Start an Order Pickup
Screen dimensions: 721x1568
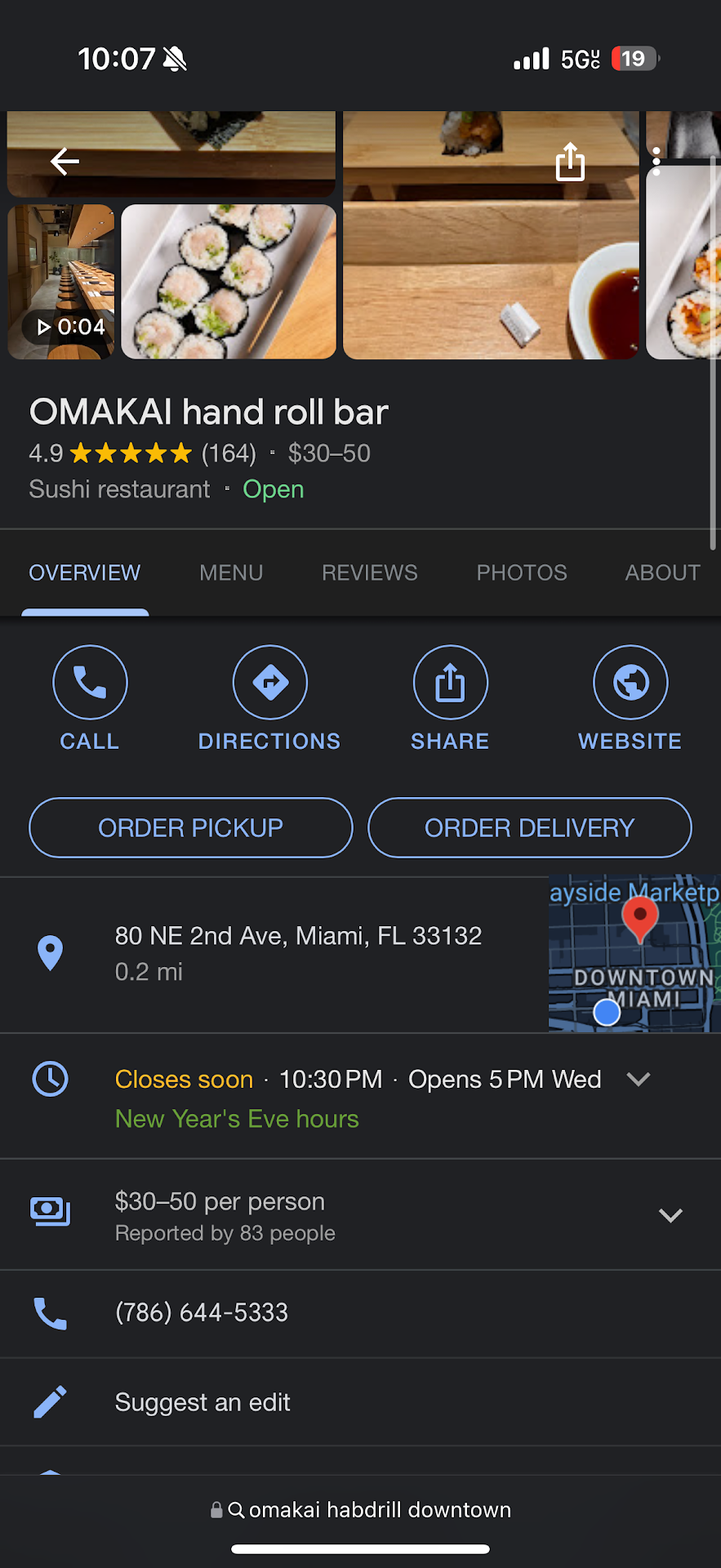click(191, 827)
